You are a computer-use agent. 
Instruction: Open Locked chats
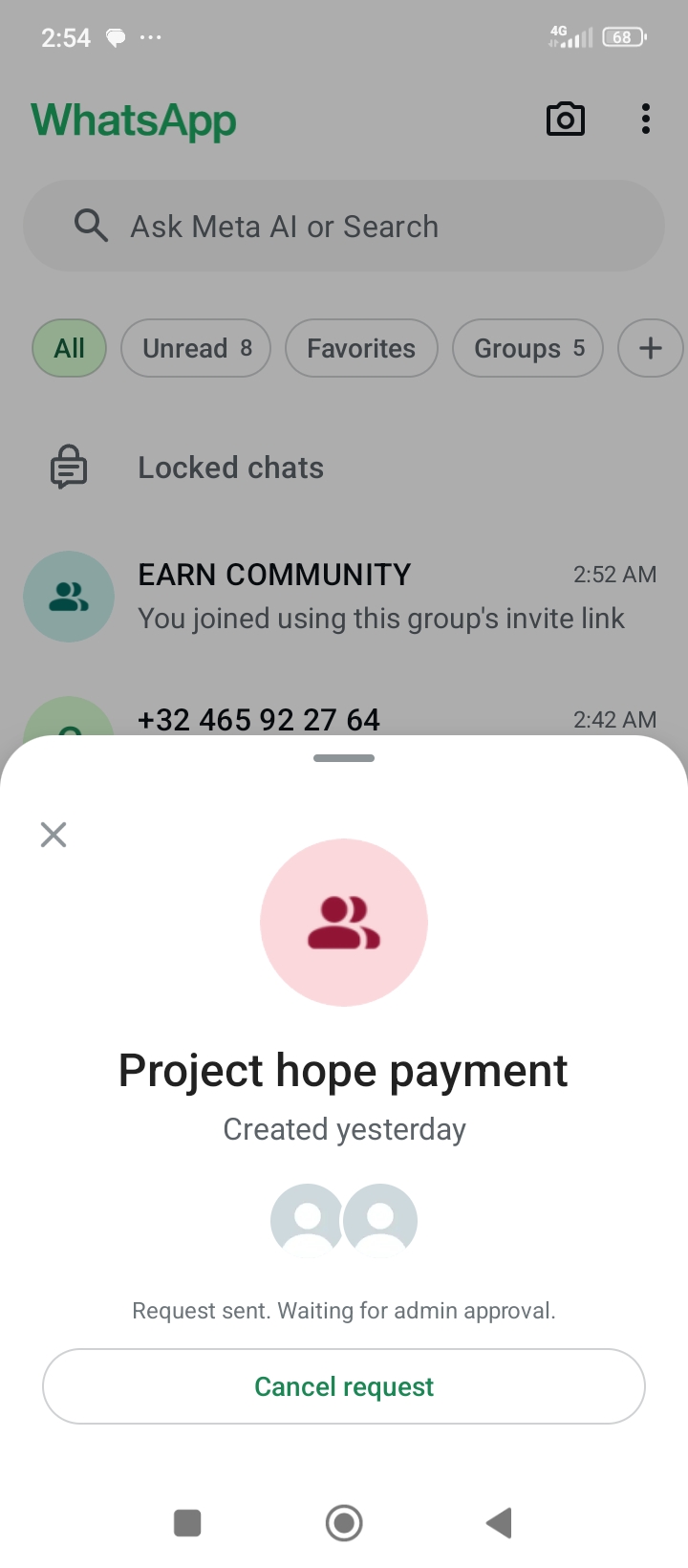(x=230, y=468)
